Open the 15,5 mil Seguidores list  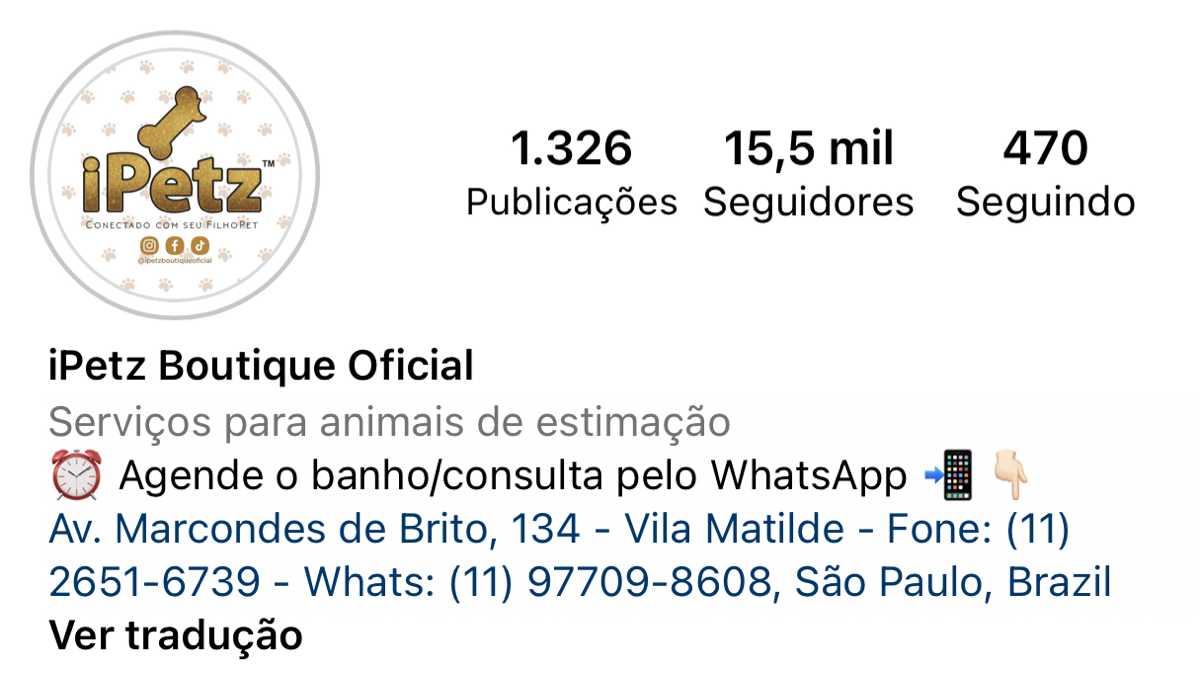coord(808,175)
